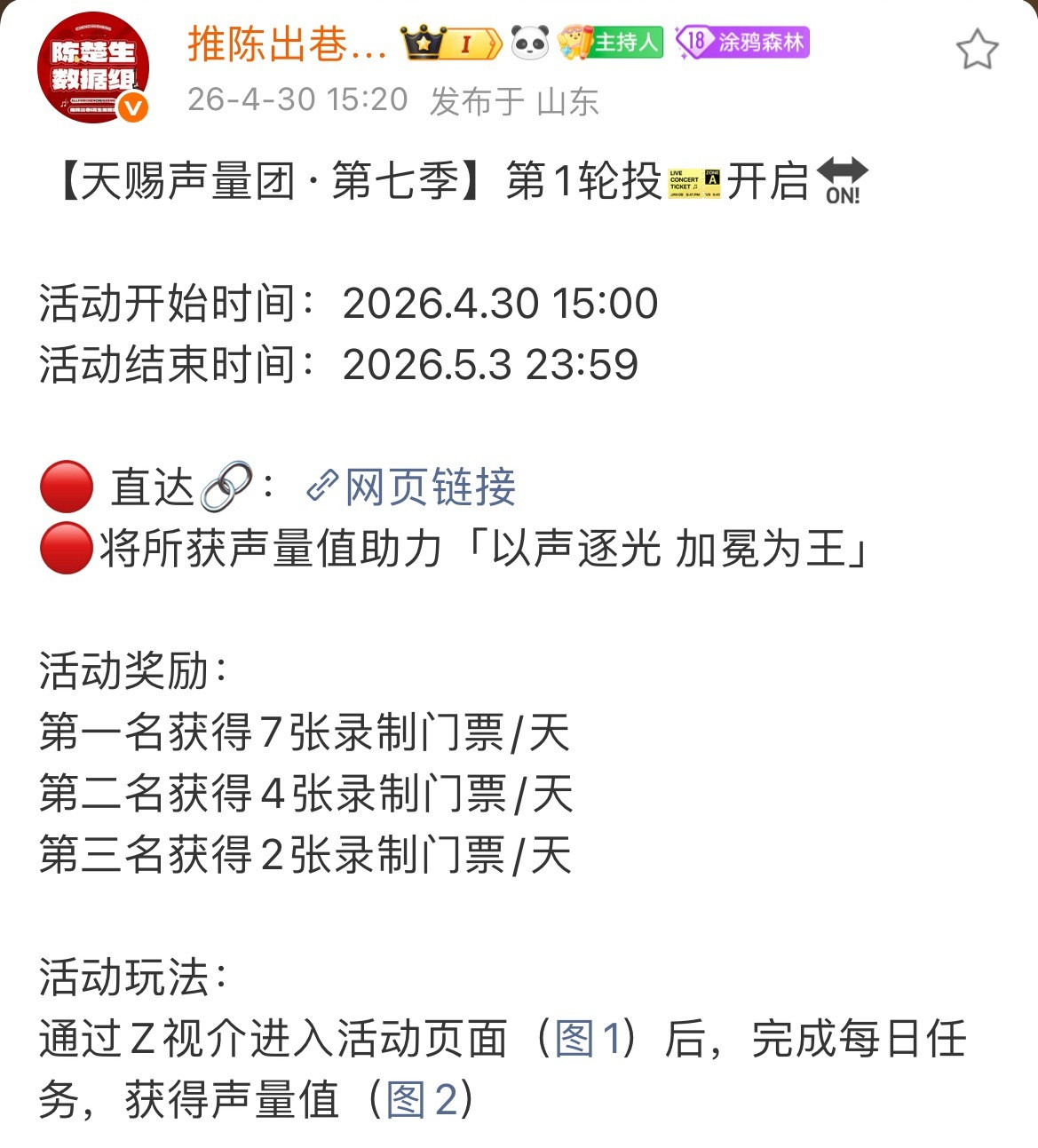Open the panda badge next to username

530,44
